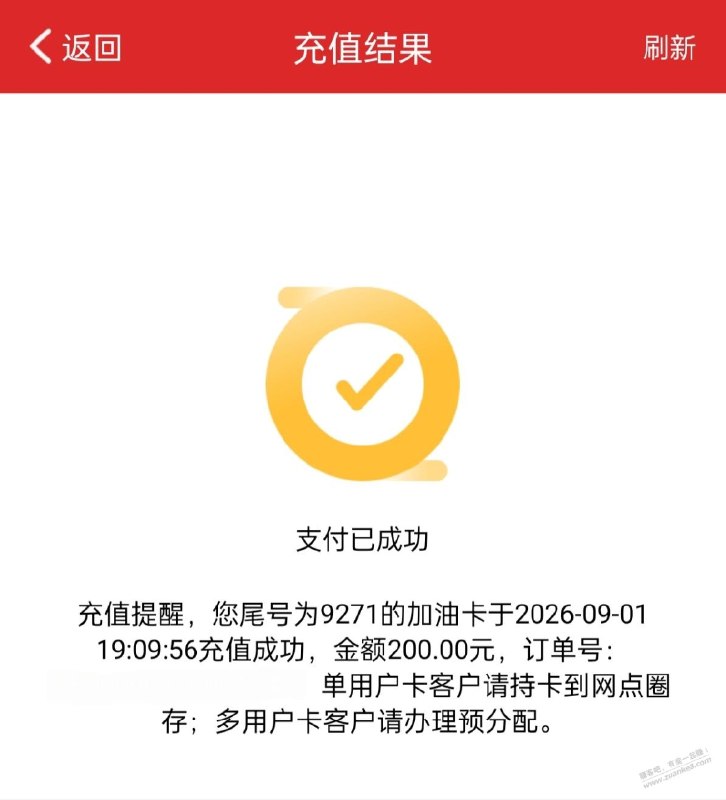This screenshot has width=726, height=800.
Task: Refresh the result via 刷新
Action: 669,48
